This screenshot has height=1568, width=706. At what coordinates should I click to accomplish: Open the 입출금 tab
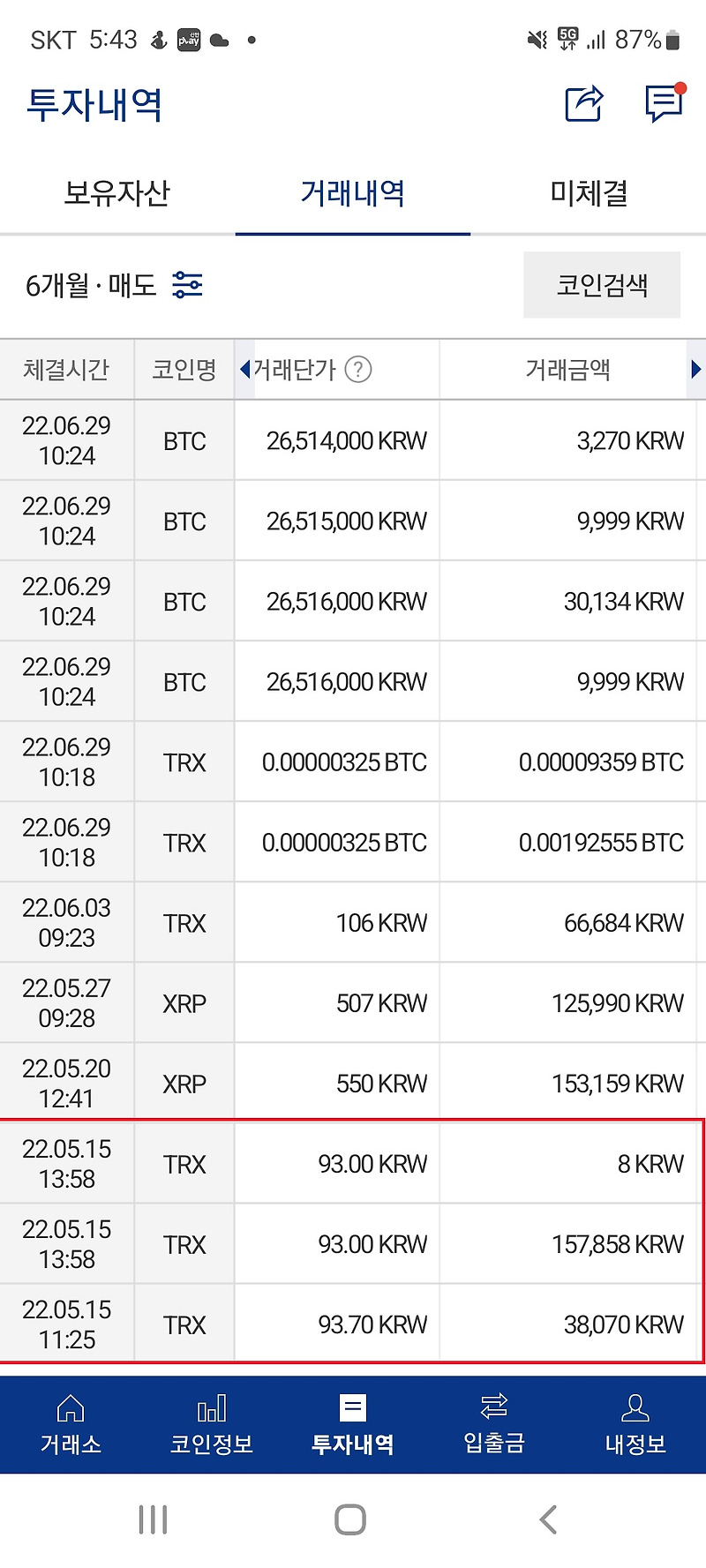(494, 1424)
